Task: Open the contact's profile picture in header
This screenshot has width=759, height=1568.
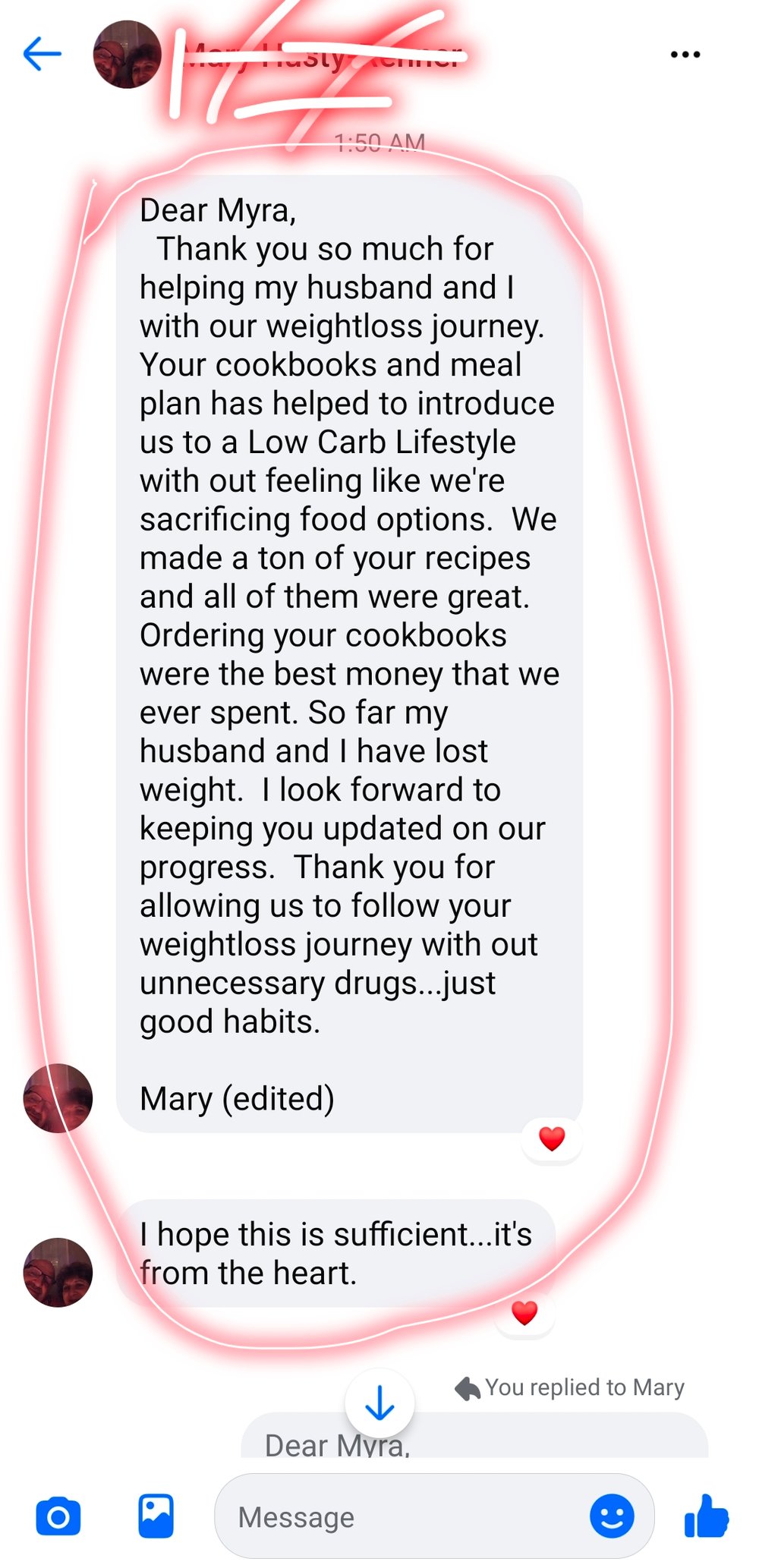Action: point(127,55)
